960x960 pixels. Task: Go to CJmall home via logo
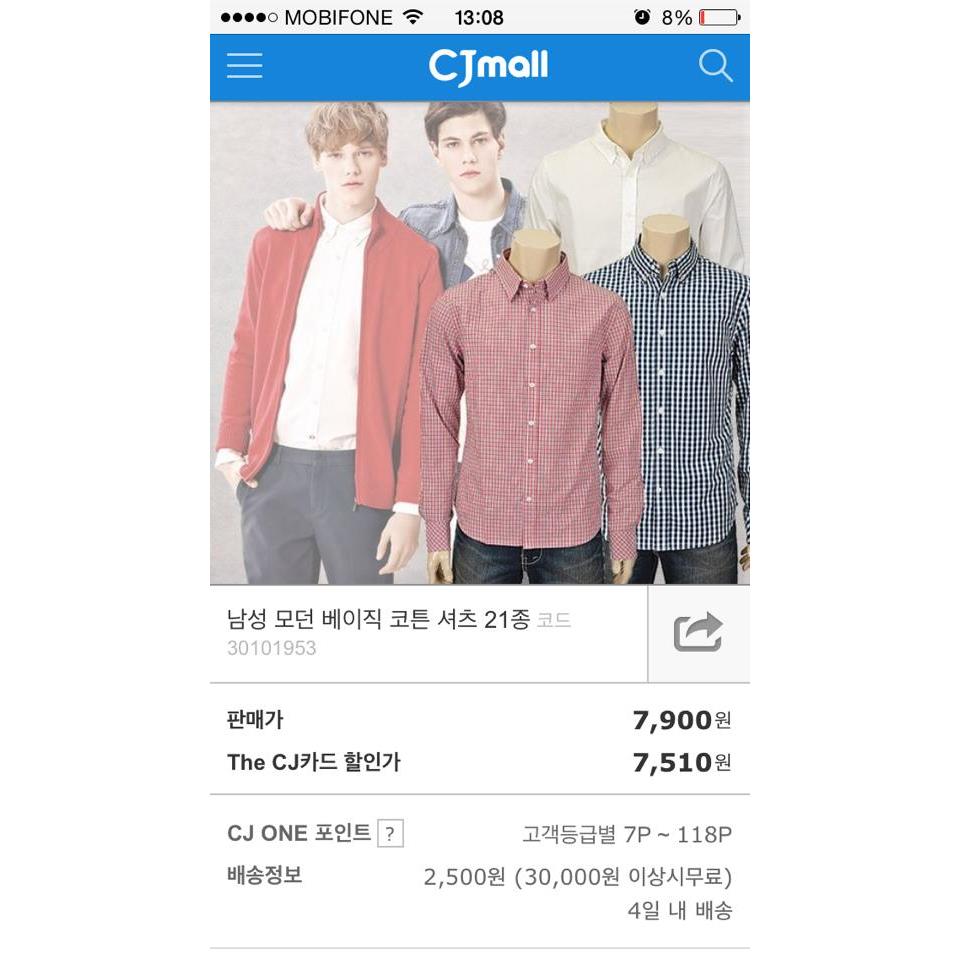488,67
